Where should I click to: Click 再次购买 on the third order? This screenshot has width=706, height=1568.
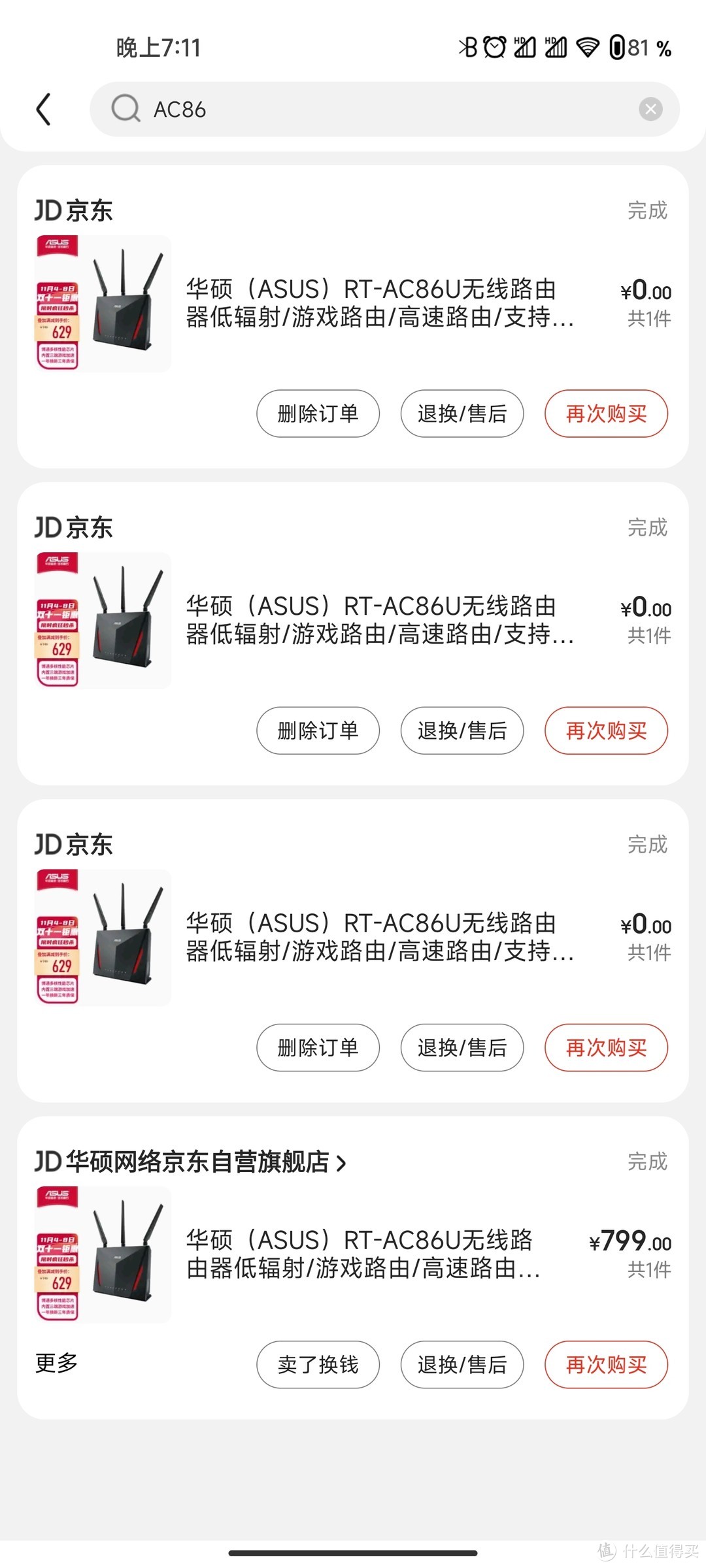pos(606,1048)
